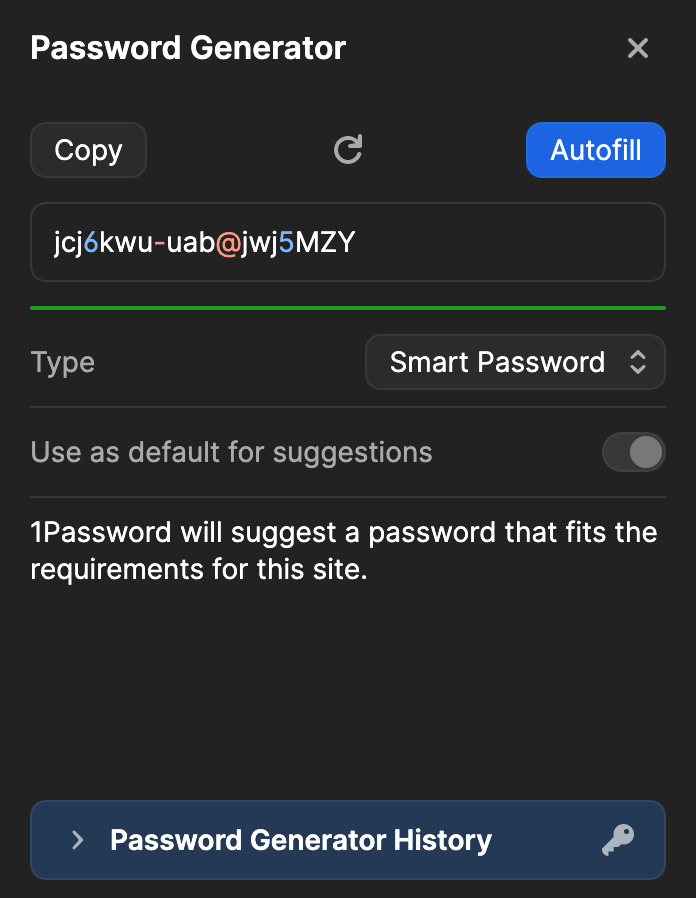Viewport: 696px width, 898px height.
Task: Regenerate a new password
Action: coord(347,150)
